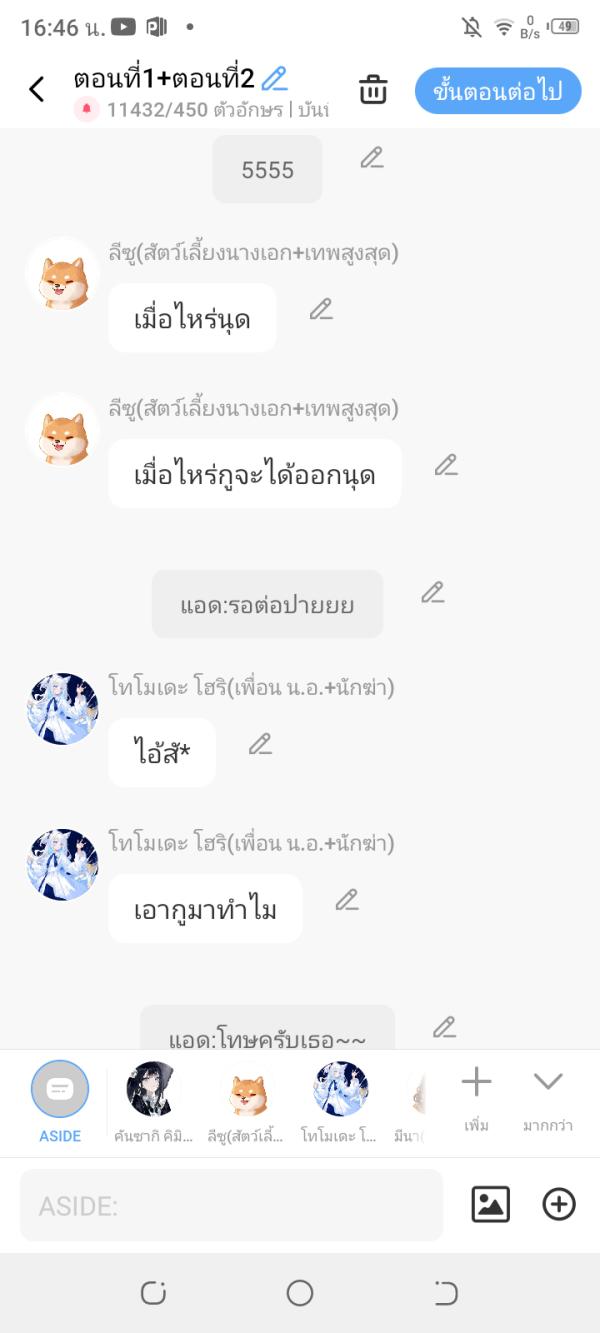Open the circled plus add menu
Screen dimensions: 600x1333
tap(559, 1204)
